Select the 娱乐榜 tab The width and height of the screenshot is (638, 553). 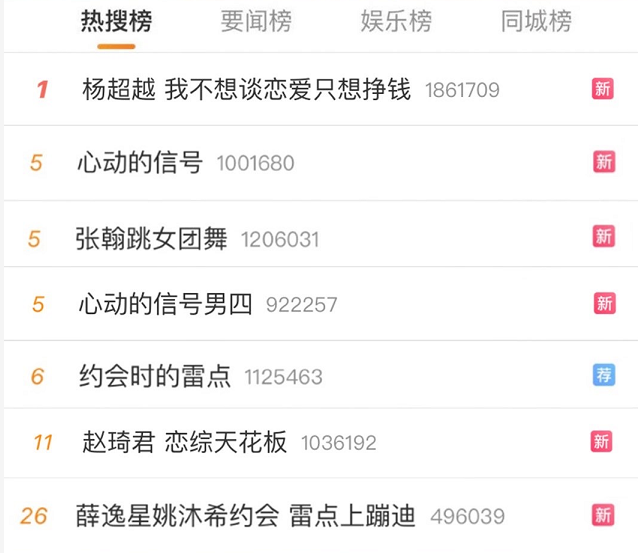tap(396, 22)
